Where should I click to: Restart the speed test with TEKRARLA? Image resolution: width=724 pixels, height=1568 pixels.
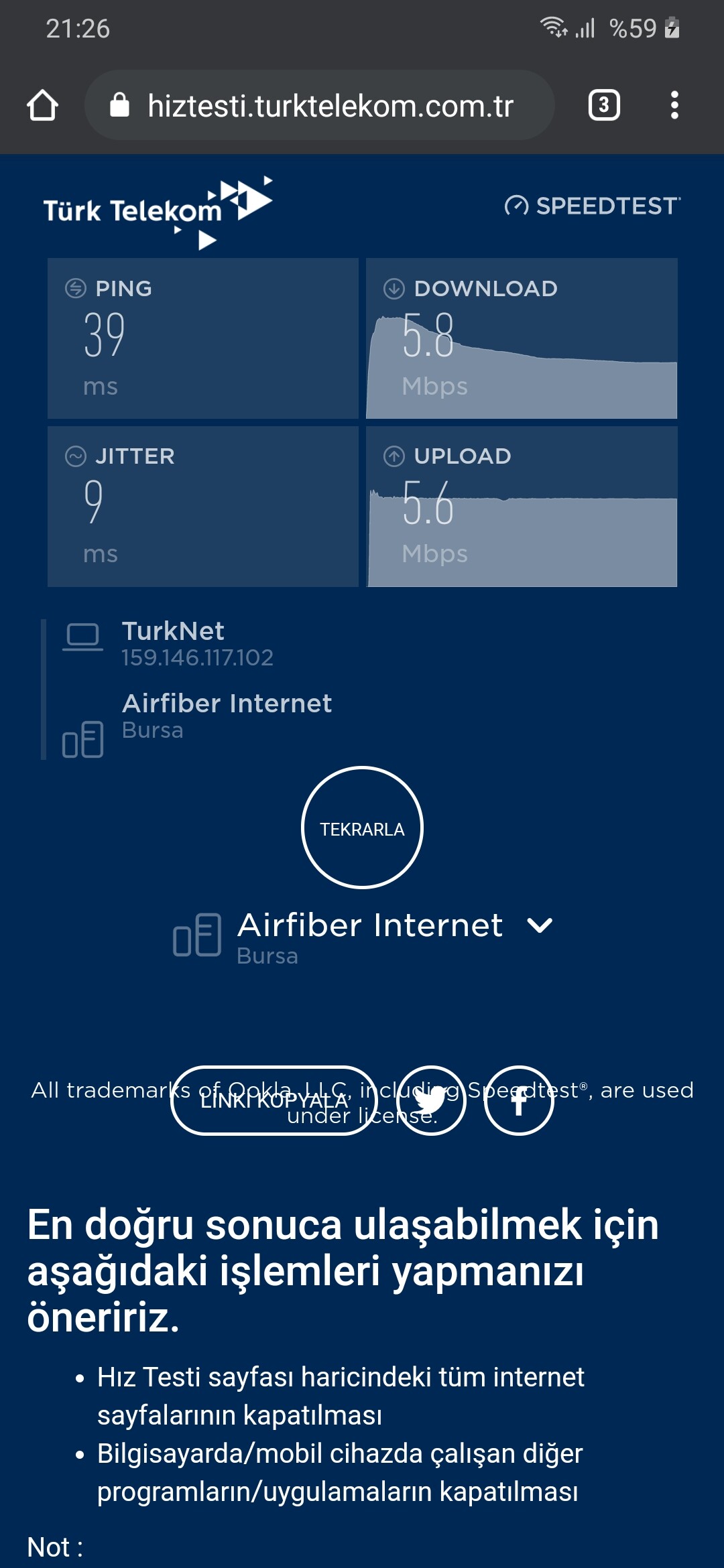(x=362, y=828)
